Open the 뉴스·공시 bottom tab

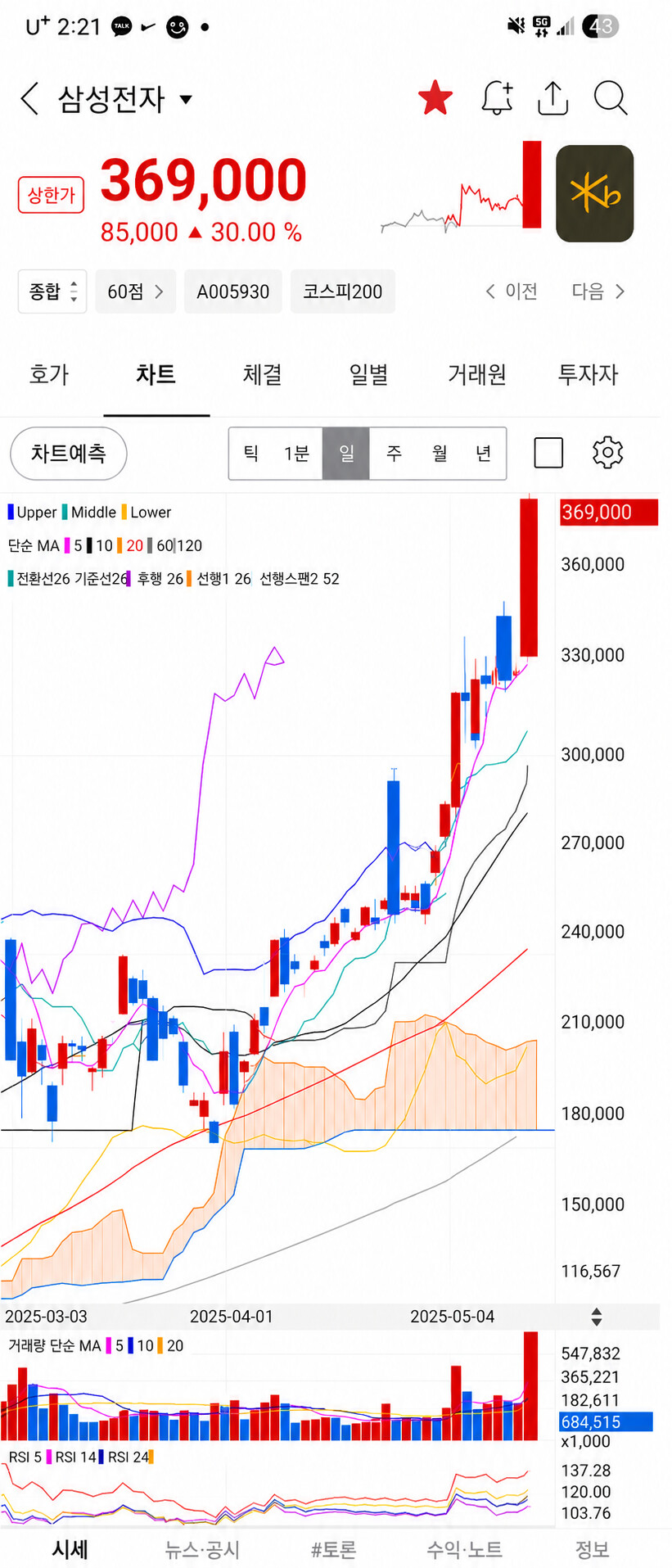click(202, 1549)
